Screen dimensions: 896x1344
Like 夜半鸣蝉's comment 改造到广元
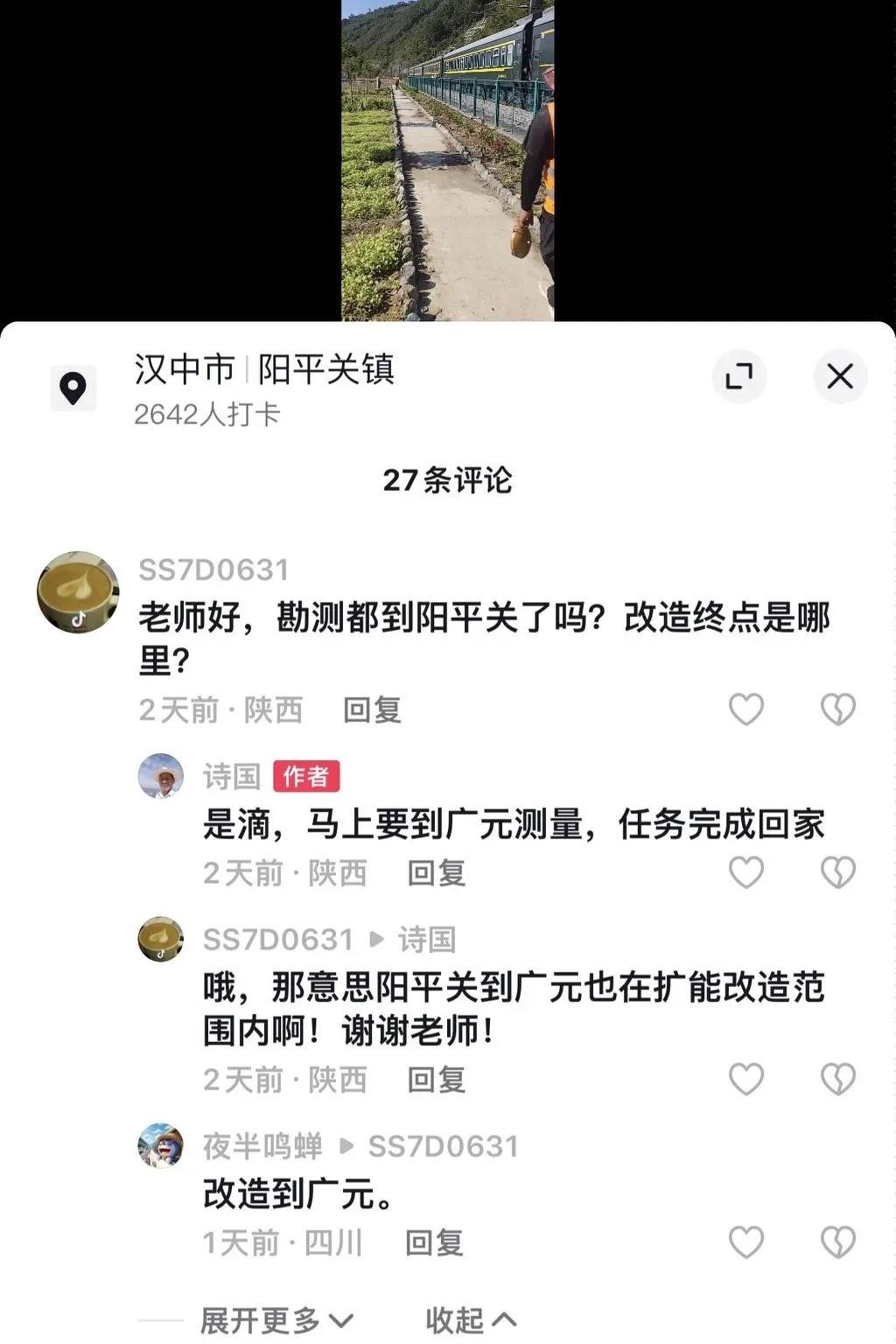746,1242
